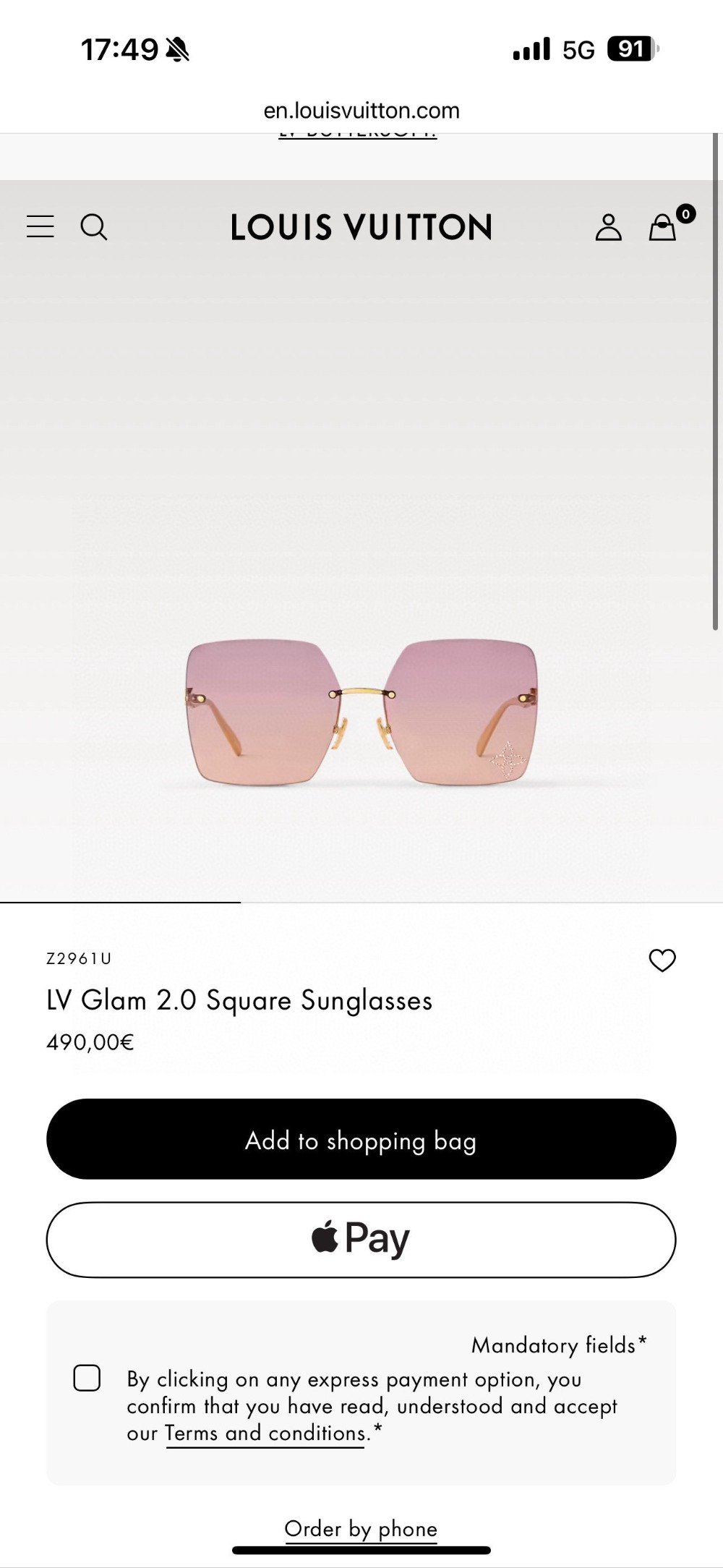Pay with Apple Pay
The width and height of the screenshot is (723, 1568).
click(361, 1240)
